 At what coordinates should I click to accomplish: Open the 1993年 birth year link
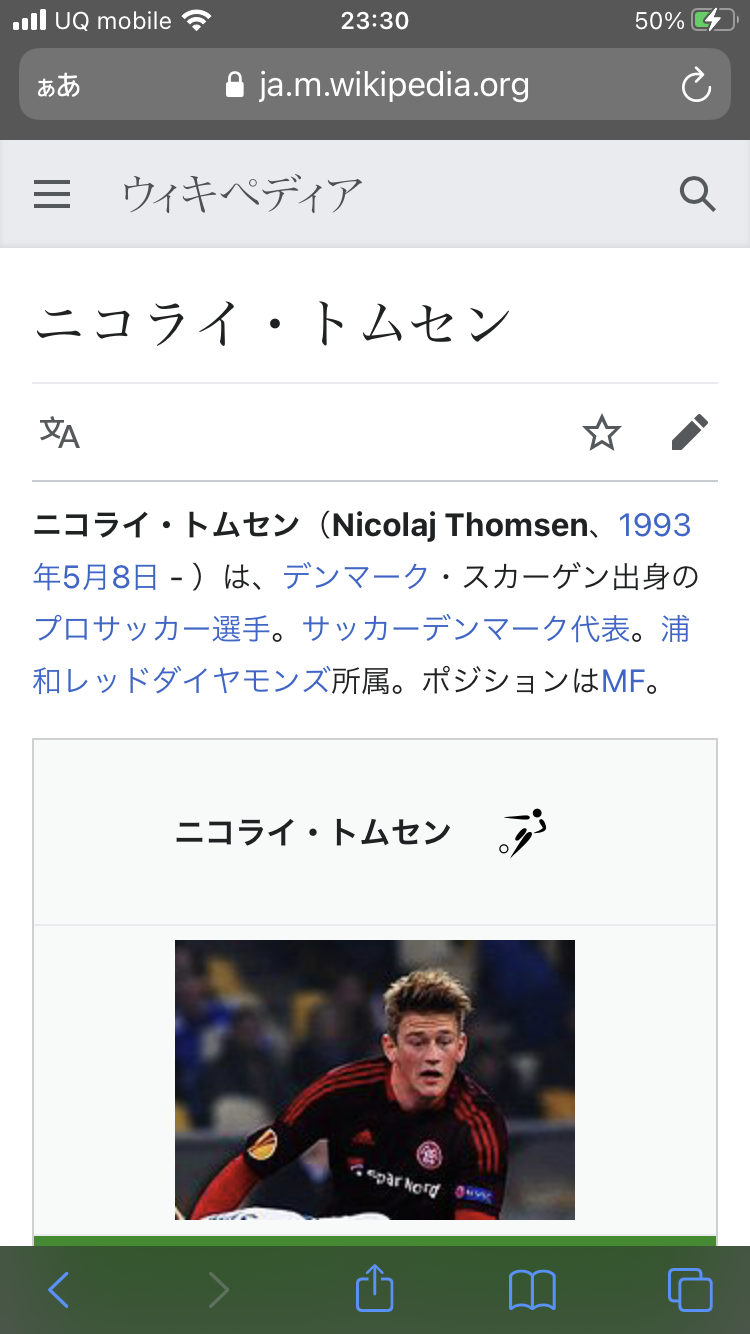[655, 525]
